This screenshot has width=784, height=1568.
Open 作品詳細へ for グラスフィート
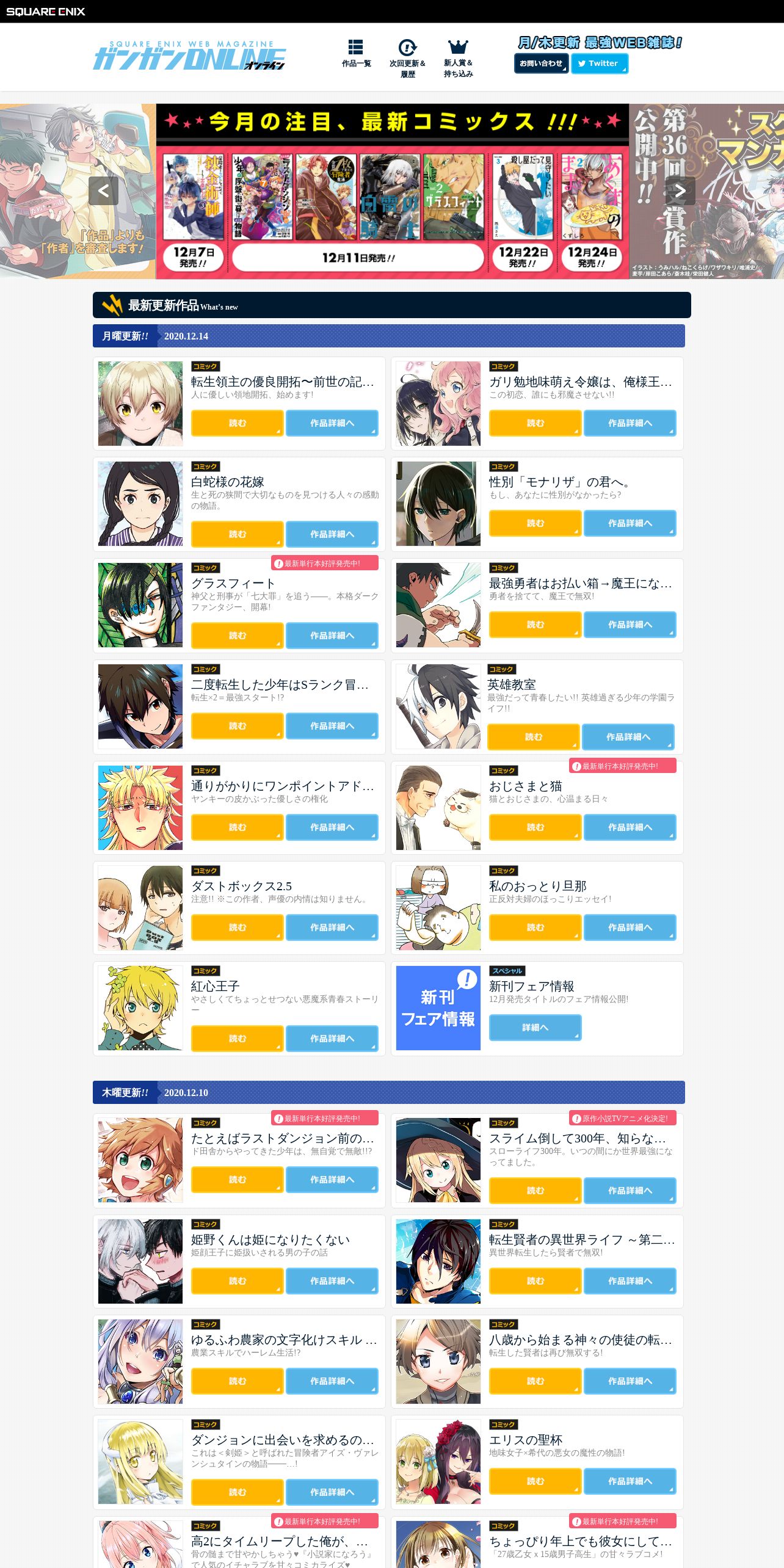click(332, 636)
